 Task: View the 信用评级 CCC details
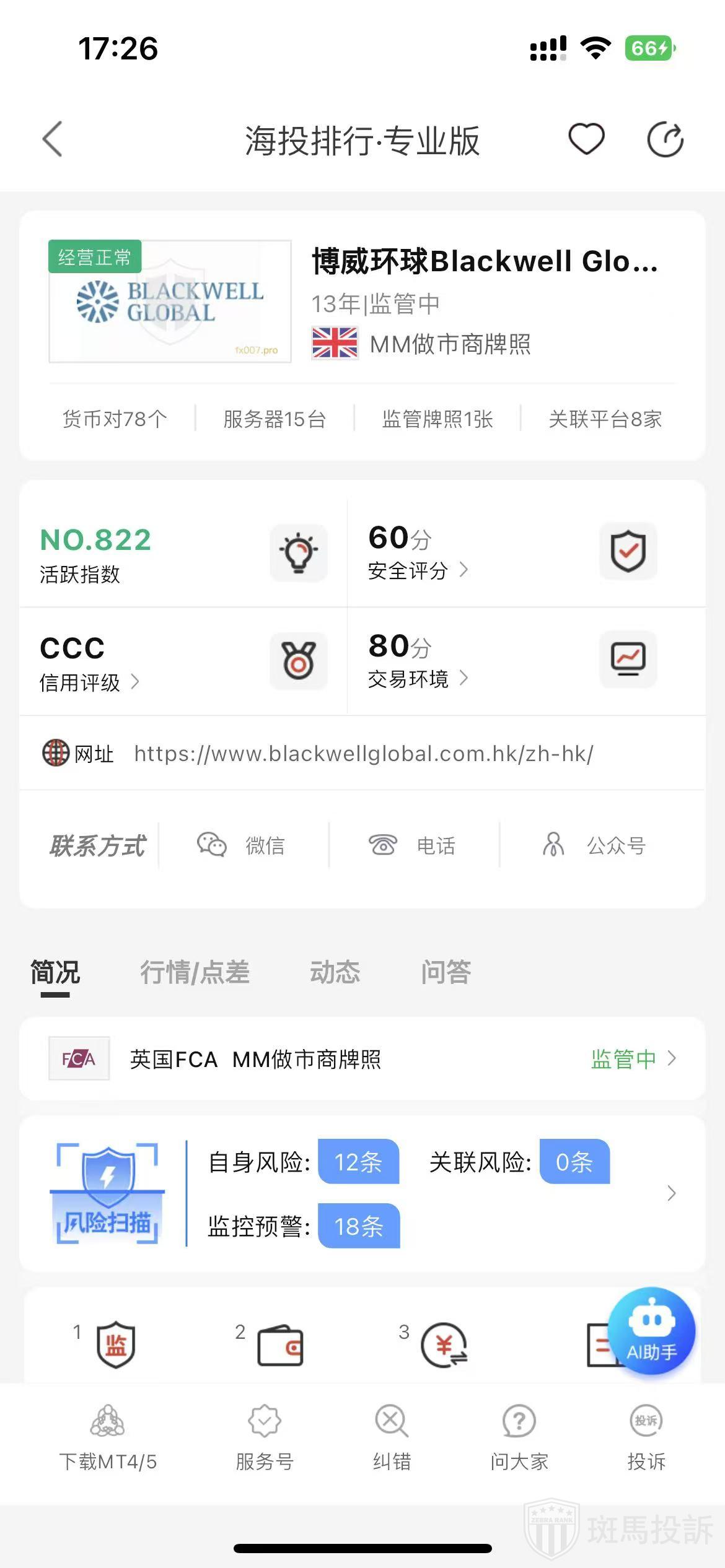[x=89, y=682]
